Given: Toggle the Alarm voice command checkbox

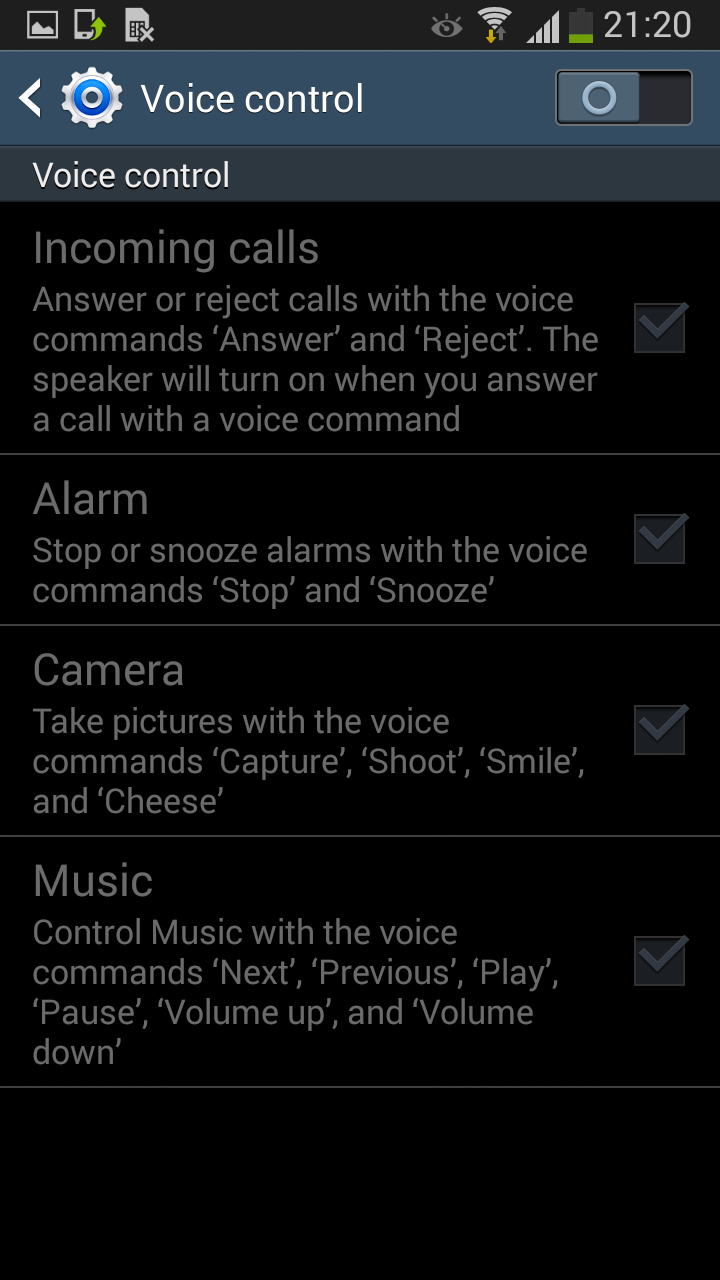Looking at the screenshot, I should click(x=660, y=539).
